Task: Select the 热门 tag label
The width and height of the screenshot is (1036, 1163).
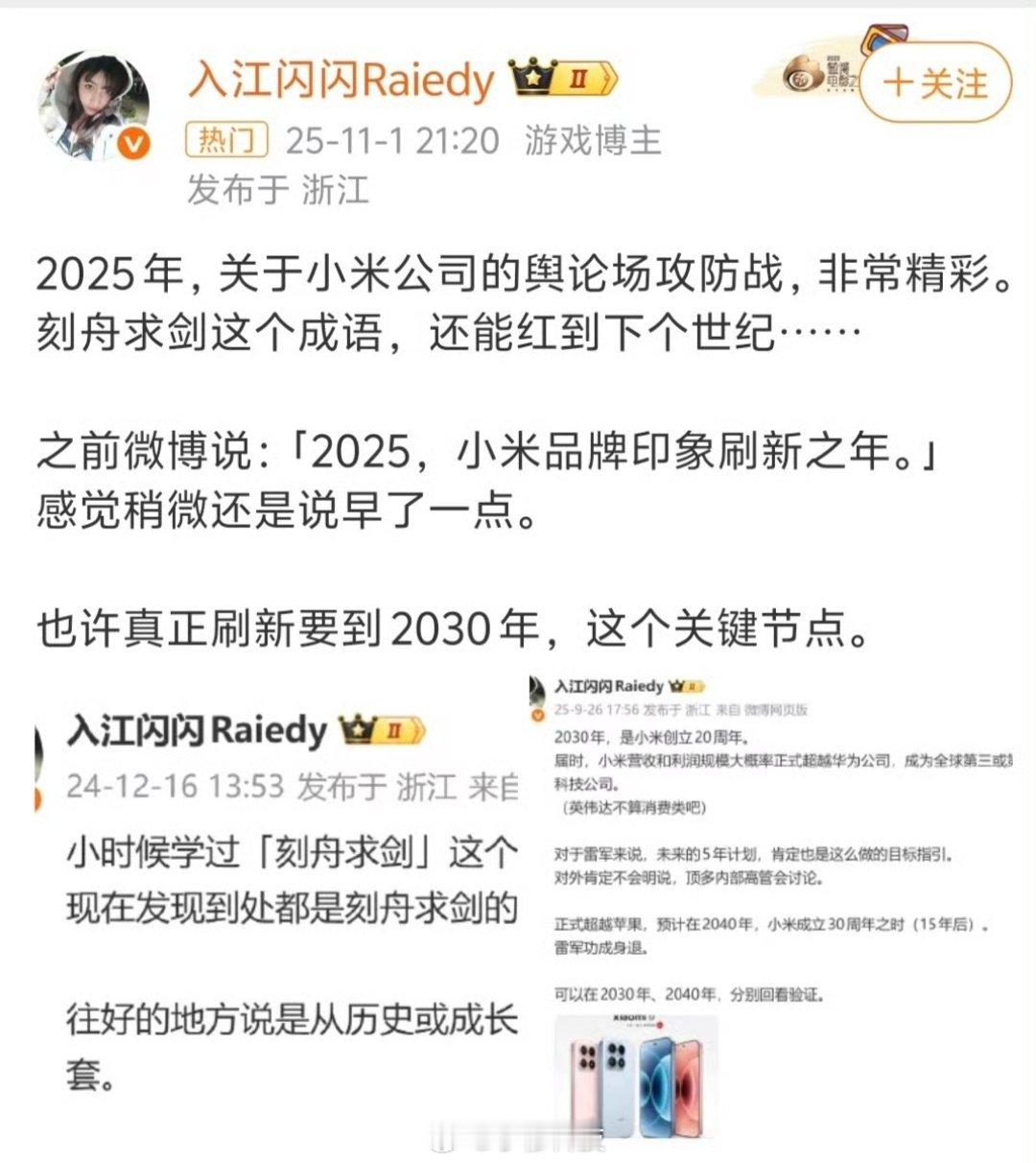Action: click(226, 142)
